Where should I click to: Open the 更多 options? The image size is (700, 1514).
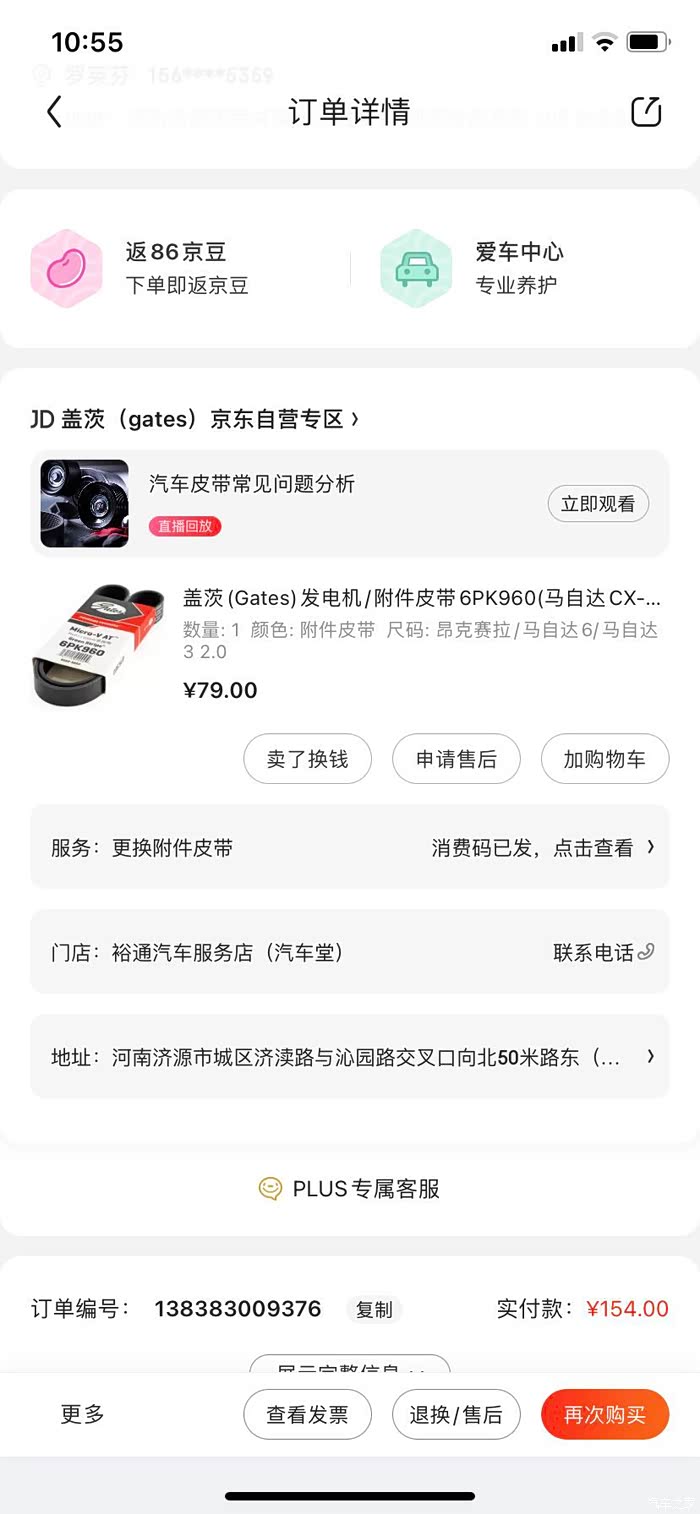(x=82, y=1414)
